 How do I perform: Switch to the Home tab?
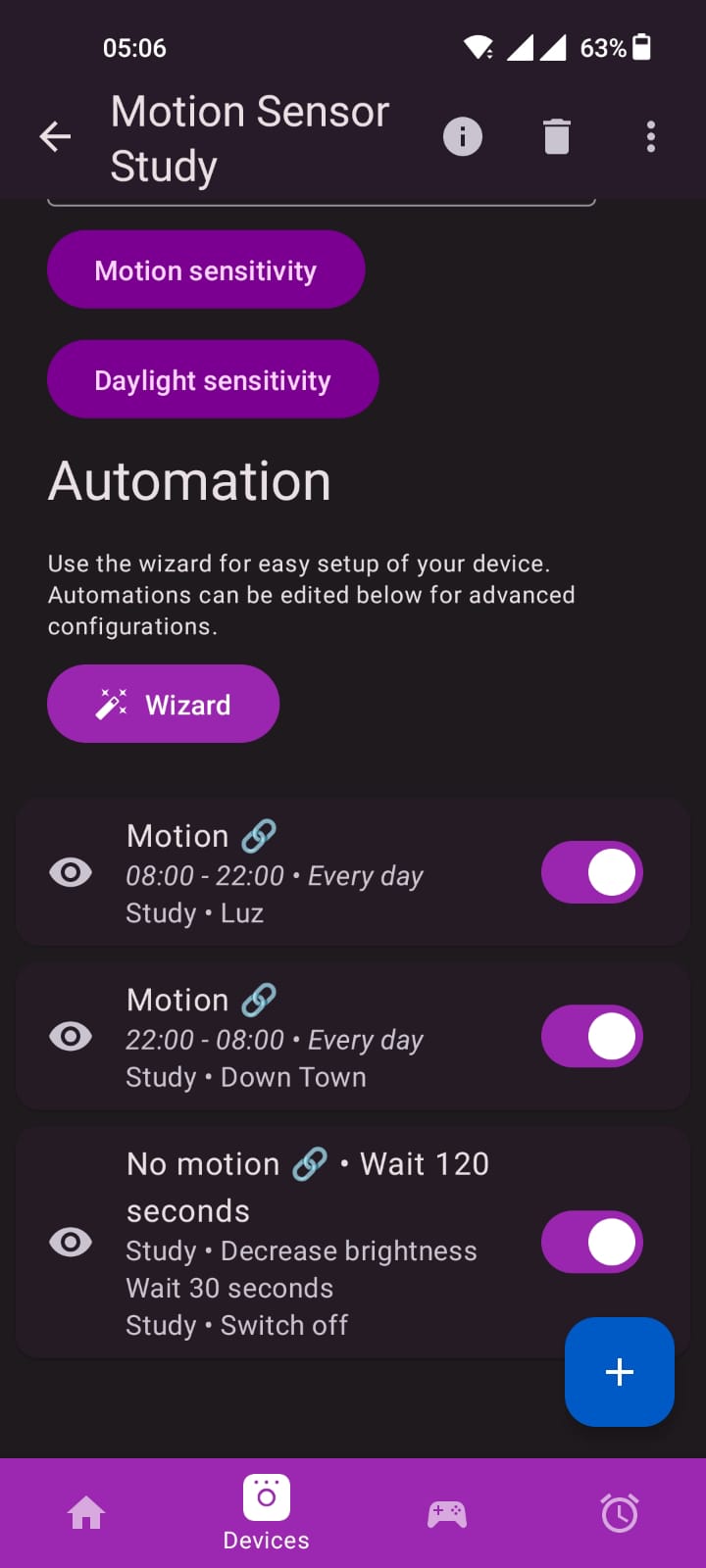click(x=86, y=1513)
